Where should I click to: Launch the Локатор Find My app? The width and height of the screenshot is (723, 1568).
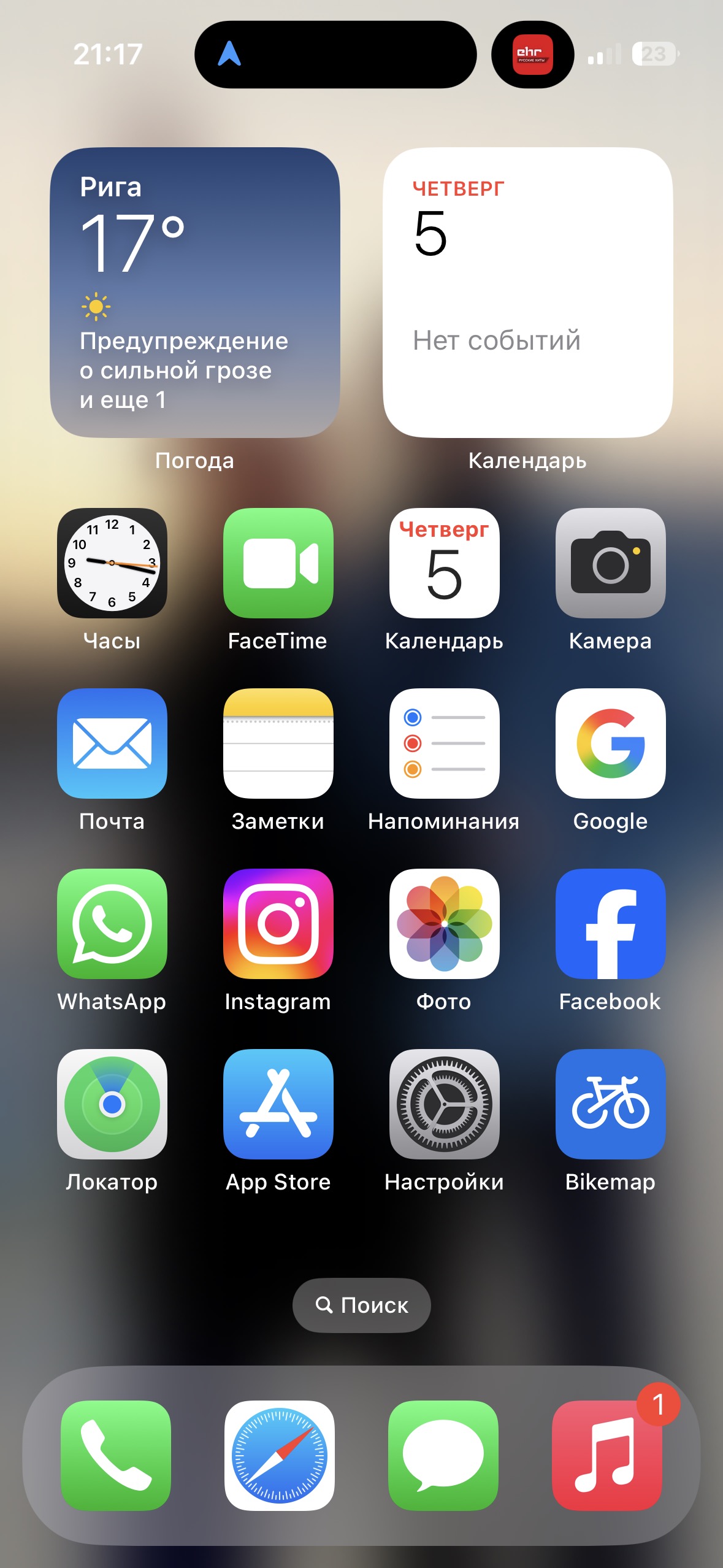[112, 1104]
